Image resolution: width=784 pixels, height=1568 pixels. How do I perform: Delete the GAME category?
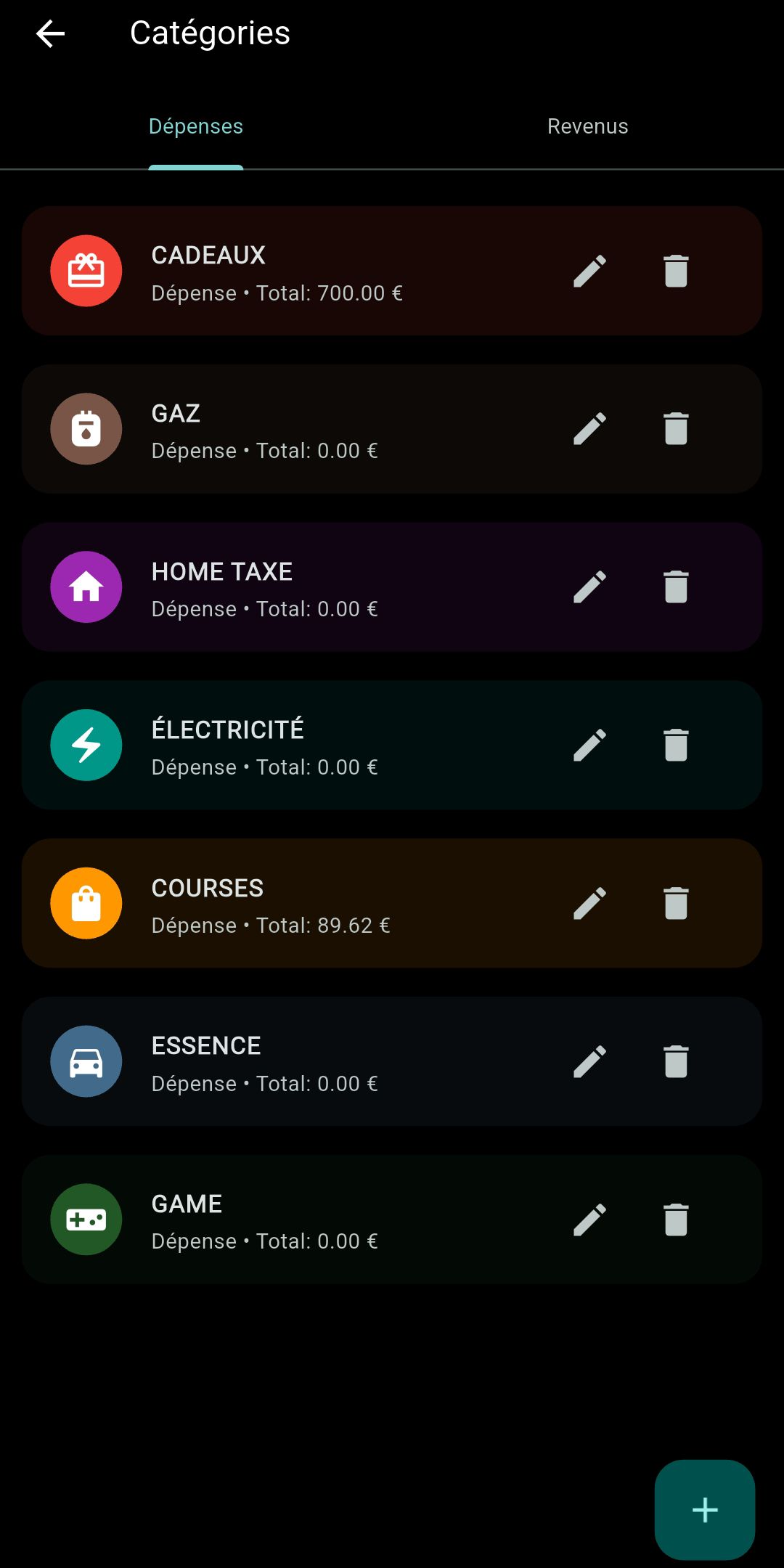[676, 1220]
